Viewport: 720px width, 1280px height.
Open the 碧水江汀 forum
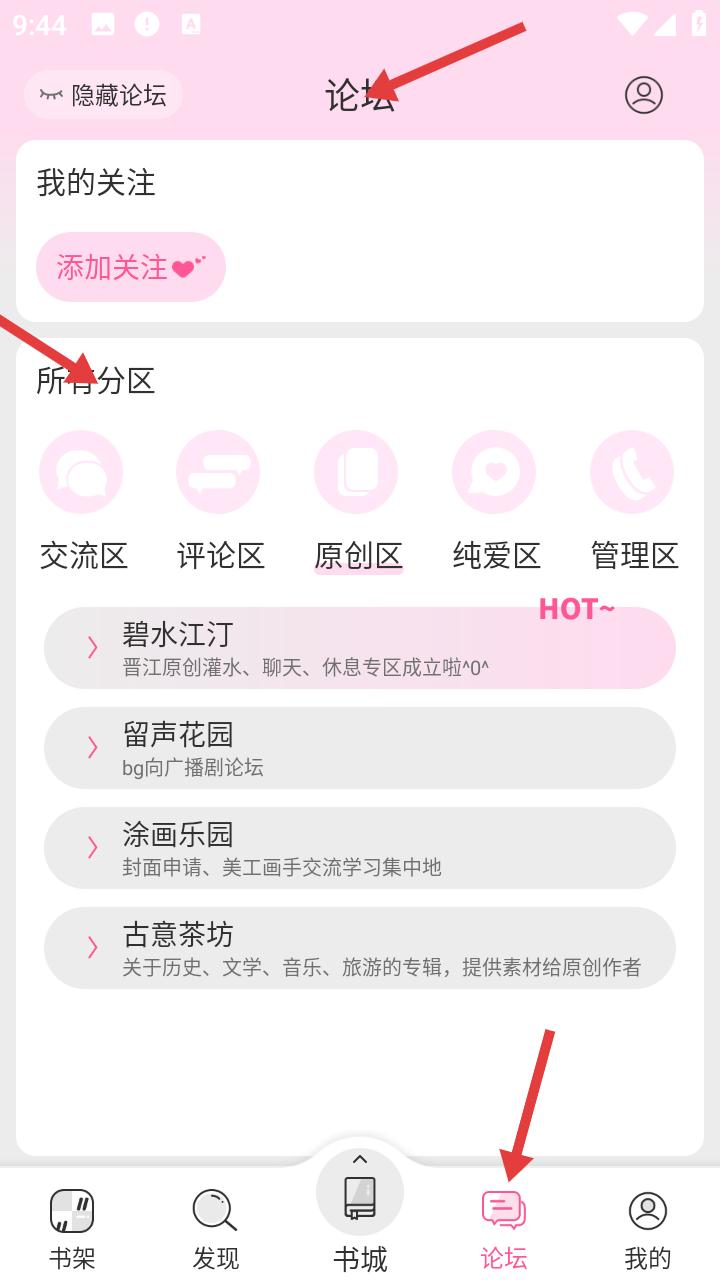tap(359, 648)
